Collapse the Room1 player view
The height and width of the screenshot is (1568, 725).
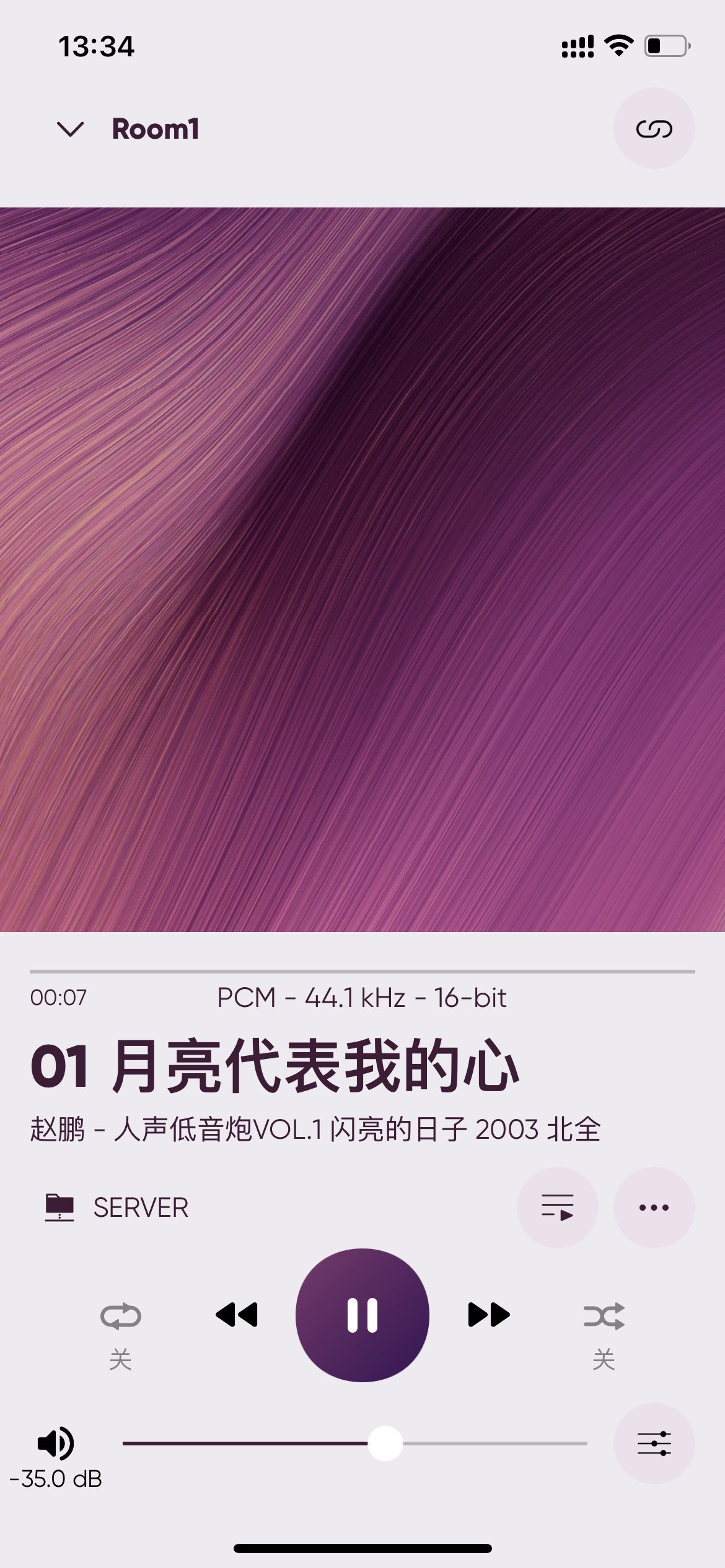70,129
